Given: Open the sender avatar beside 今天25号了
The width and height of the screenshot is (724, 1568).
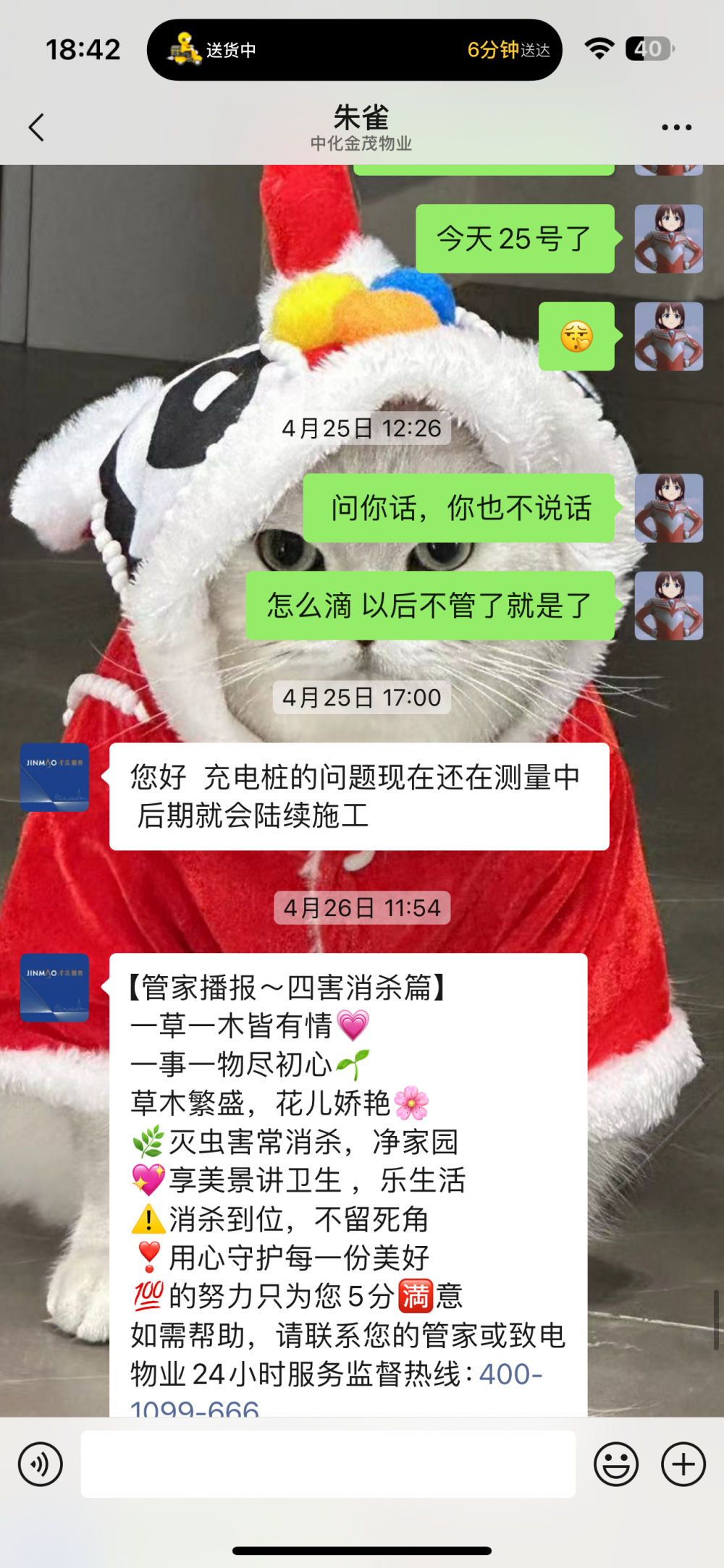Looking at the screenshot, I should click(x=668, y=239).
